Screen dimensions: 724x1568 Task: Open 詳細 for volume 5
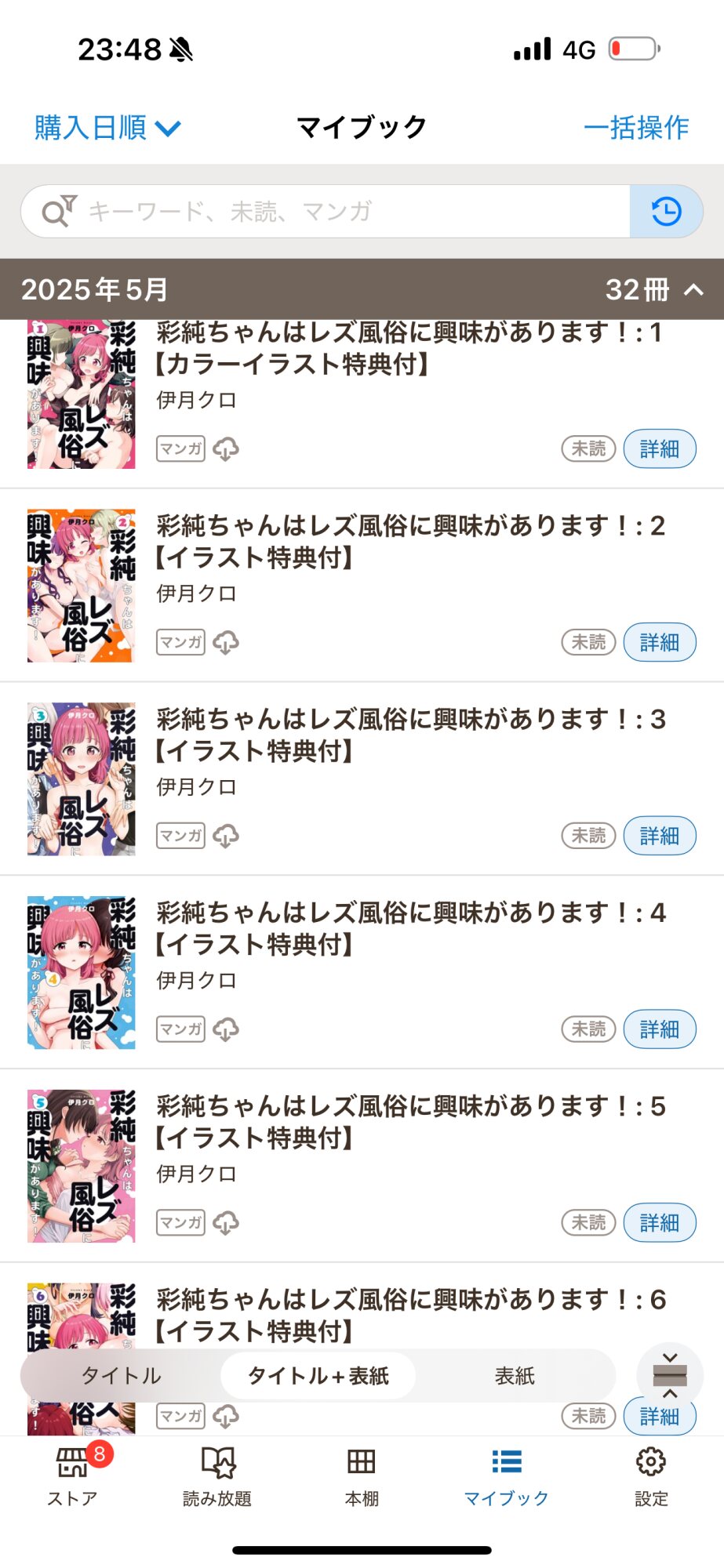click(659, 1223)
